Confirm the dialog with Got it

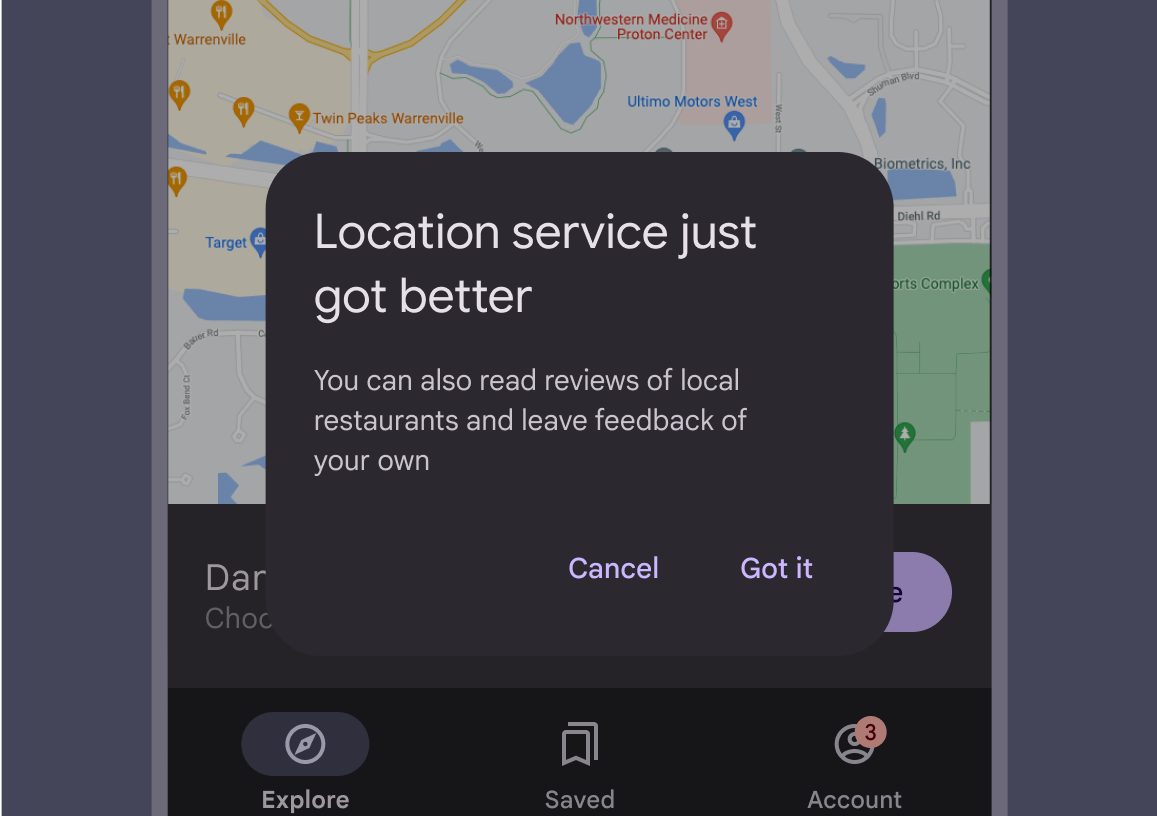tap(776, 568)
